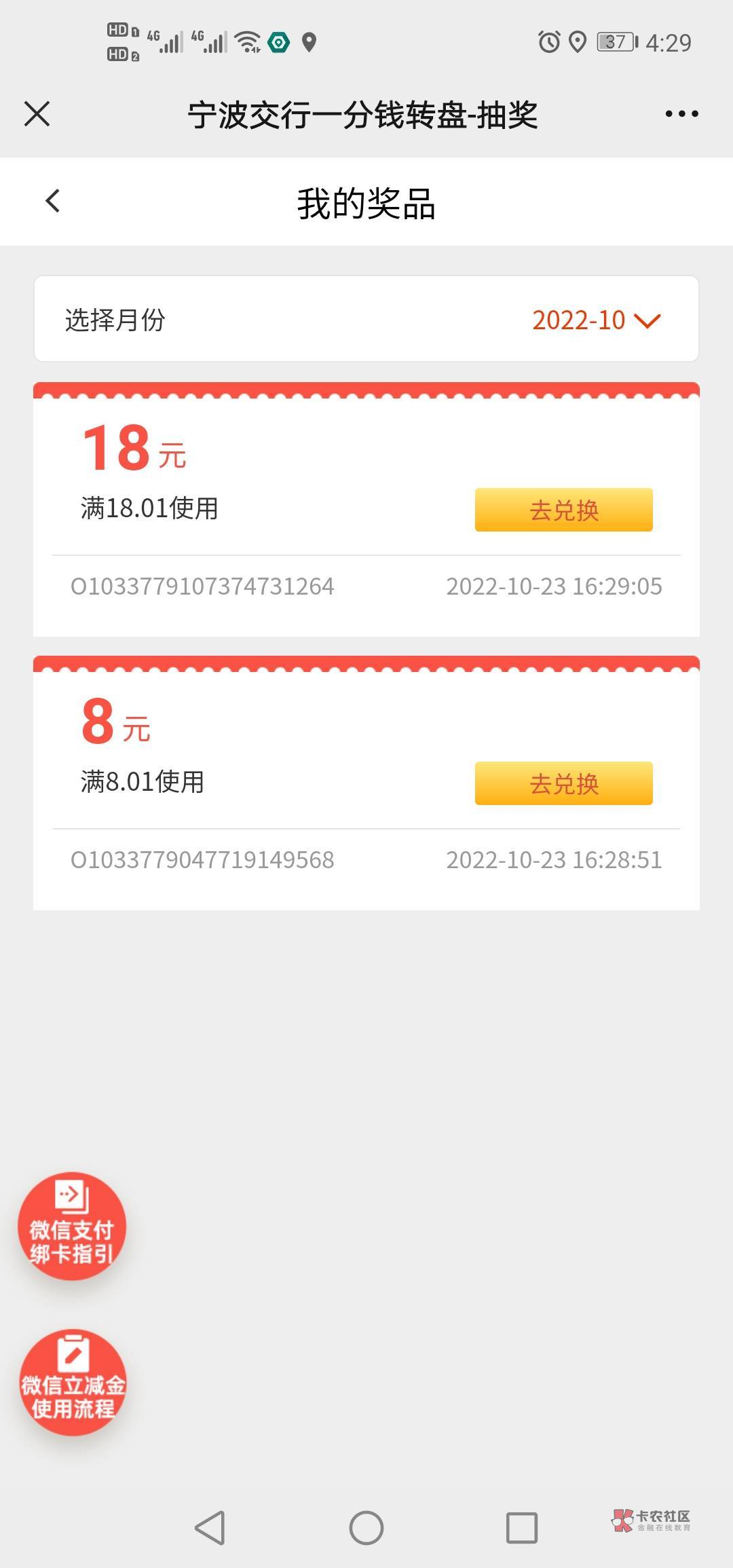Image resolution: width=733 pixels, height=1568 pixels.
Task: Go back from the 我的奖品 page
Action: click(x=53, y=201)
